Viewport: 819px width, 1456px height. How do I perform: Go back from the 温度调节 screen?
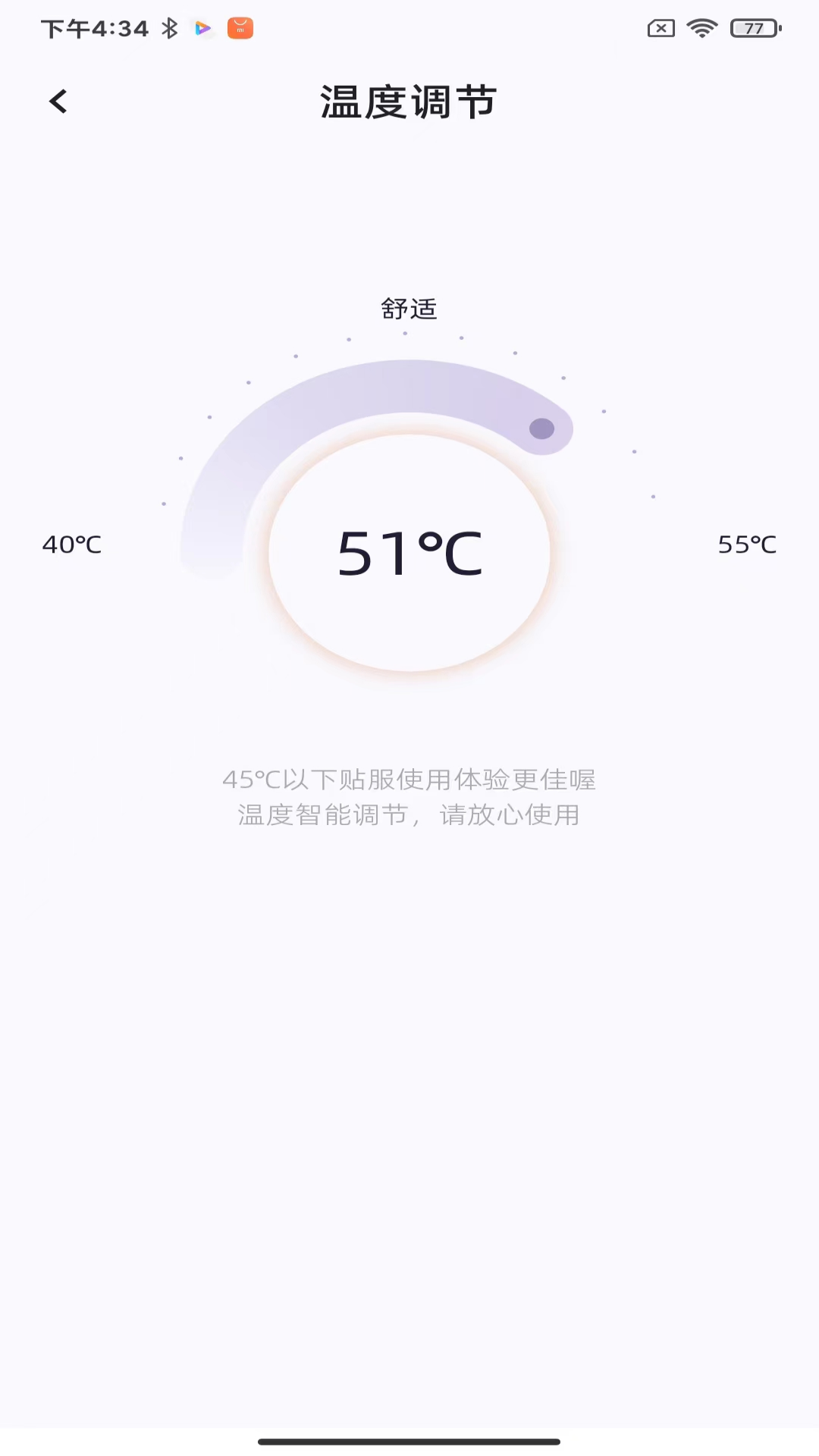pyautogui.click(x=58, y=102)
